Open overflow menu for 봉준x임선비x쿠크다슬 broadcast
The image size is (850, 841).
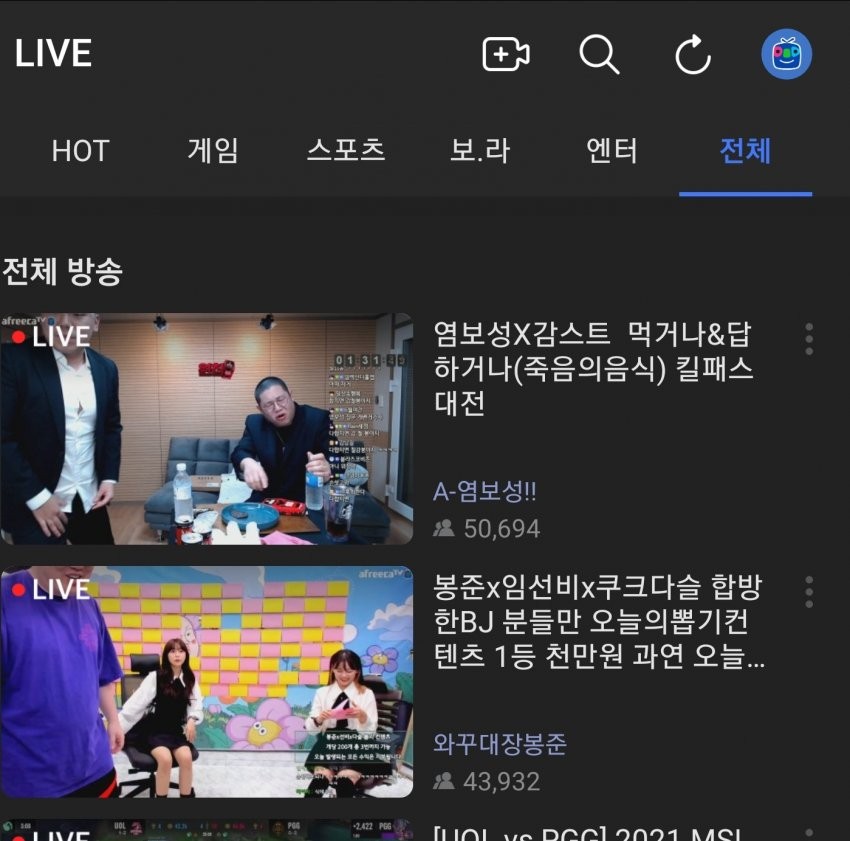(x=809, y=592)
